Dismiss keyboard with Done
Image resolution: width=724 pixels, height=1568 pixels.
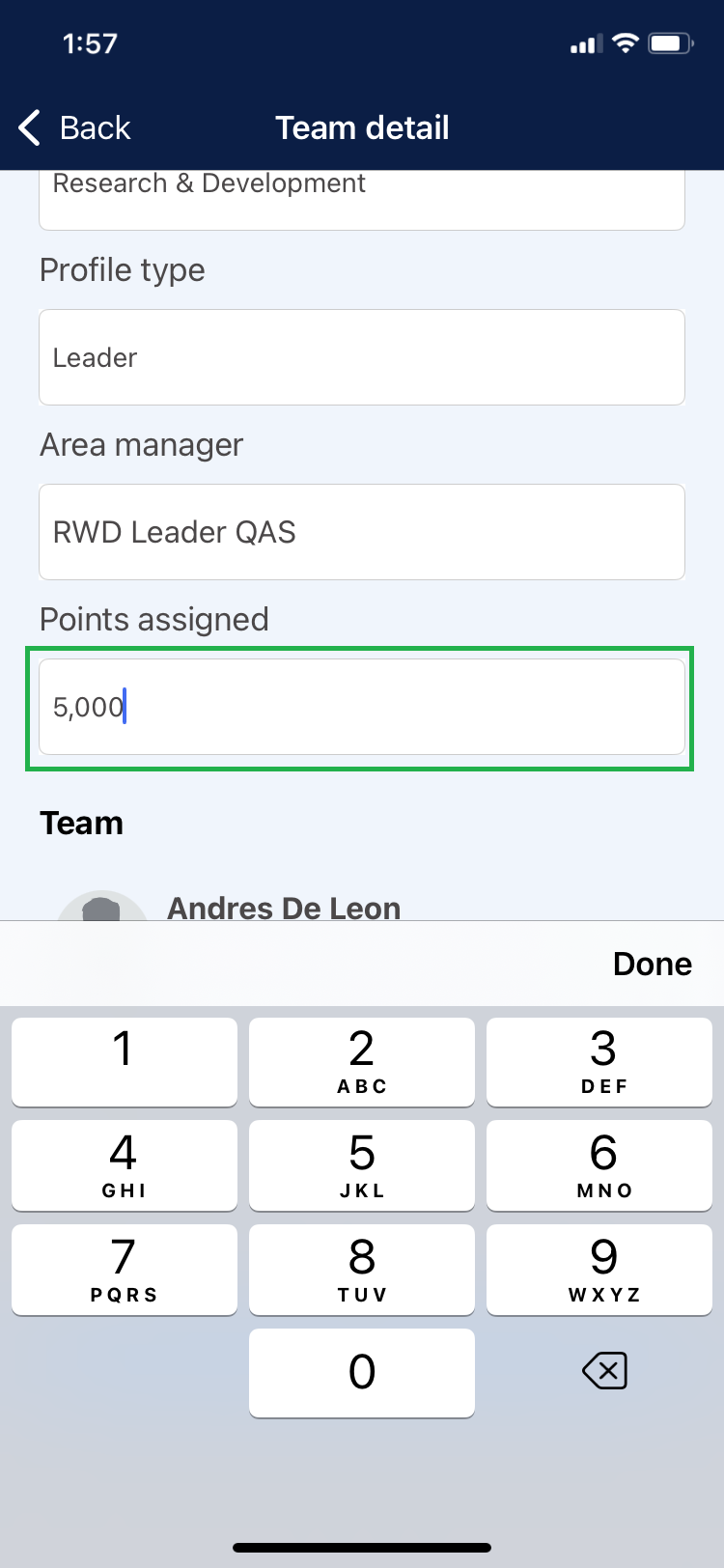tap(652, 964)
